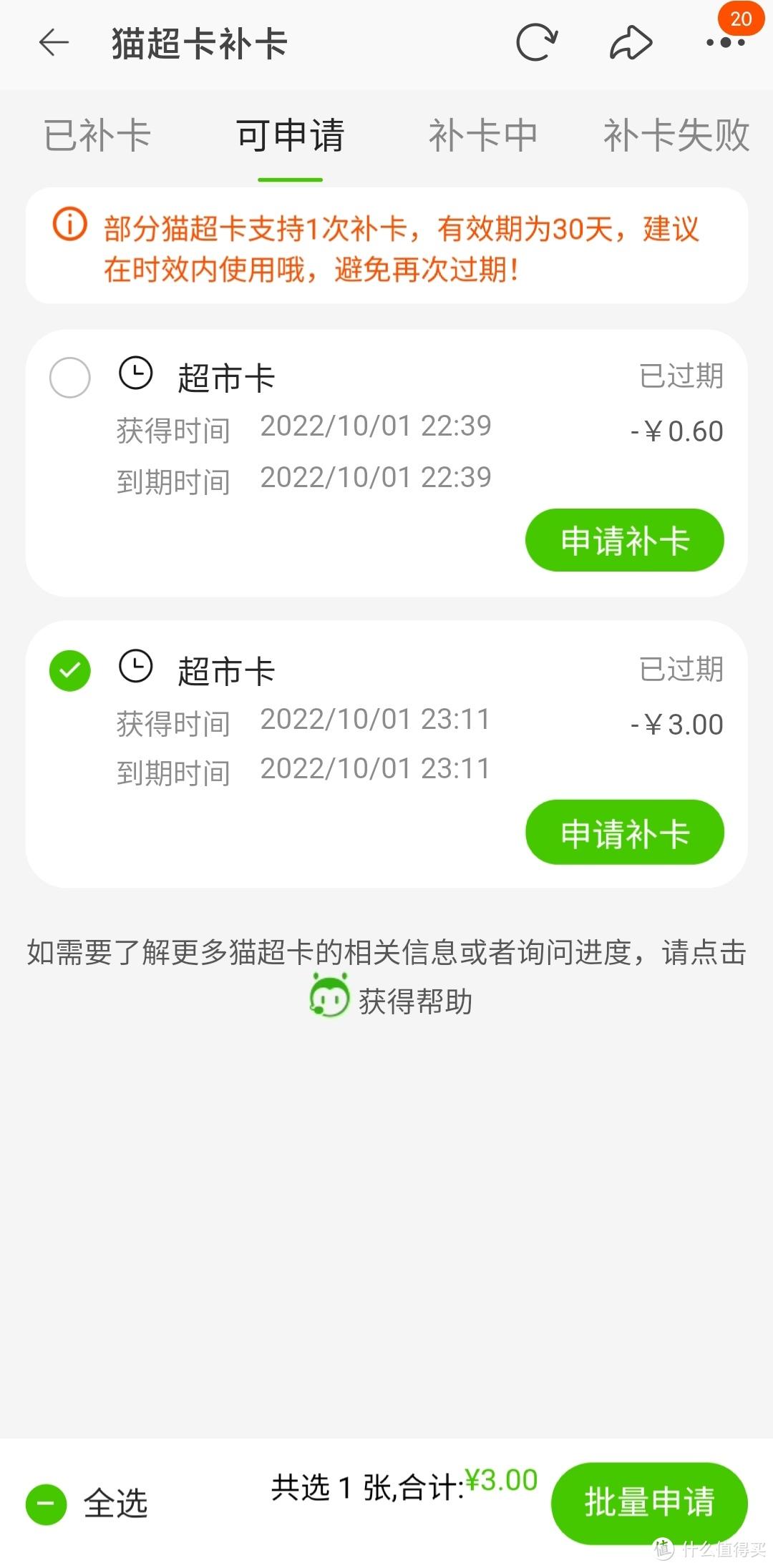Deselect the checked ¥3.00 超市卡 card
The image size is (773, 1568).
pyautogui.click(x=69, y=670)
